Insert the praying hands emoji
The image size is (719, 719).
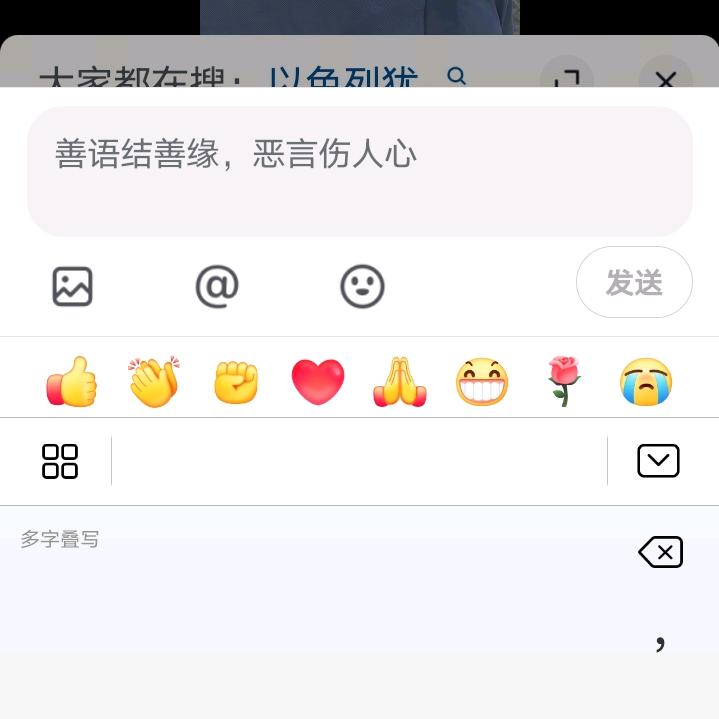coord(400,382)
